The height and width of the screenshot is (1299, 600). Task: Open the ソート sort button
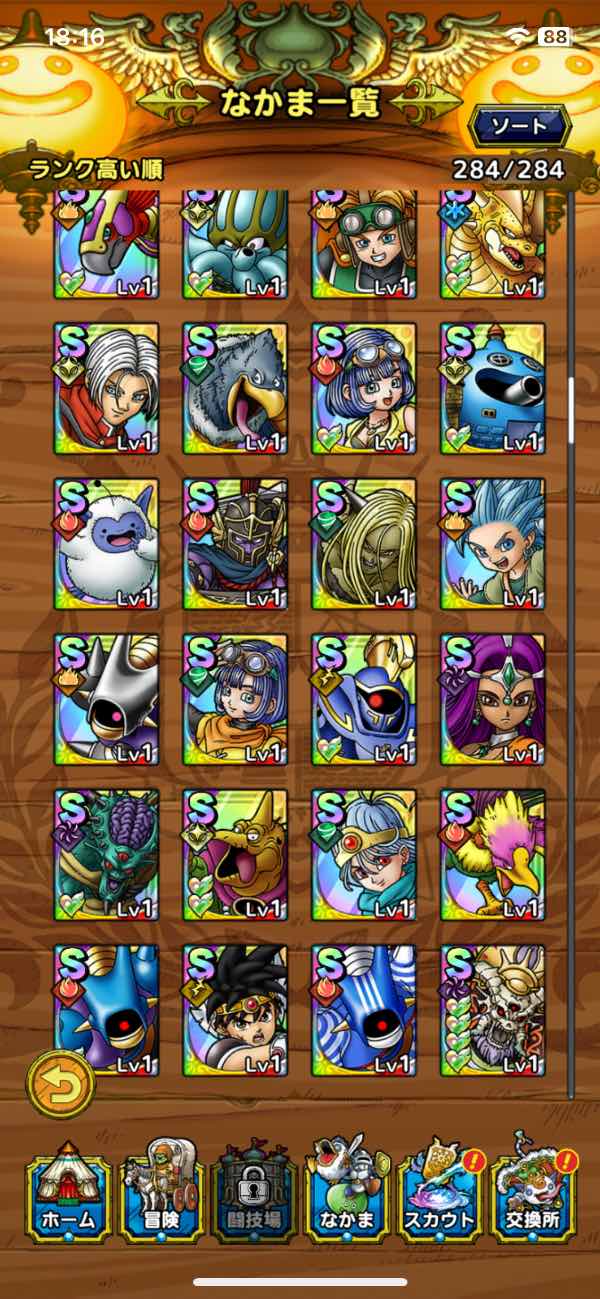coord(518,126)
